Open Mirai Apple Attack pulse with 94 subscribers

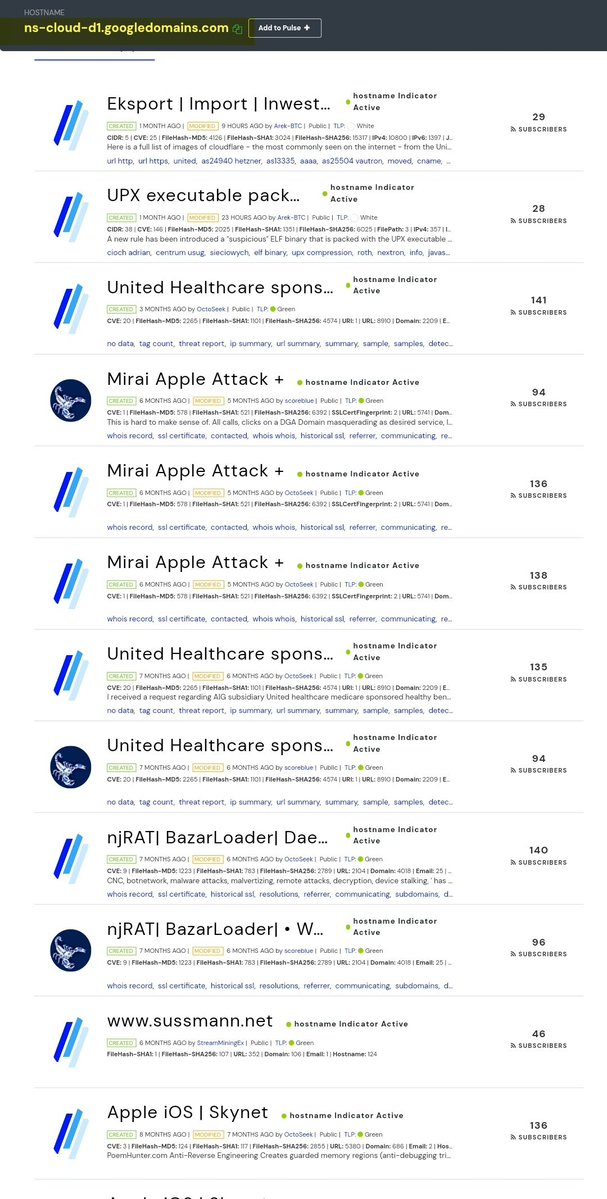pos(195,379)
